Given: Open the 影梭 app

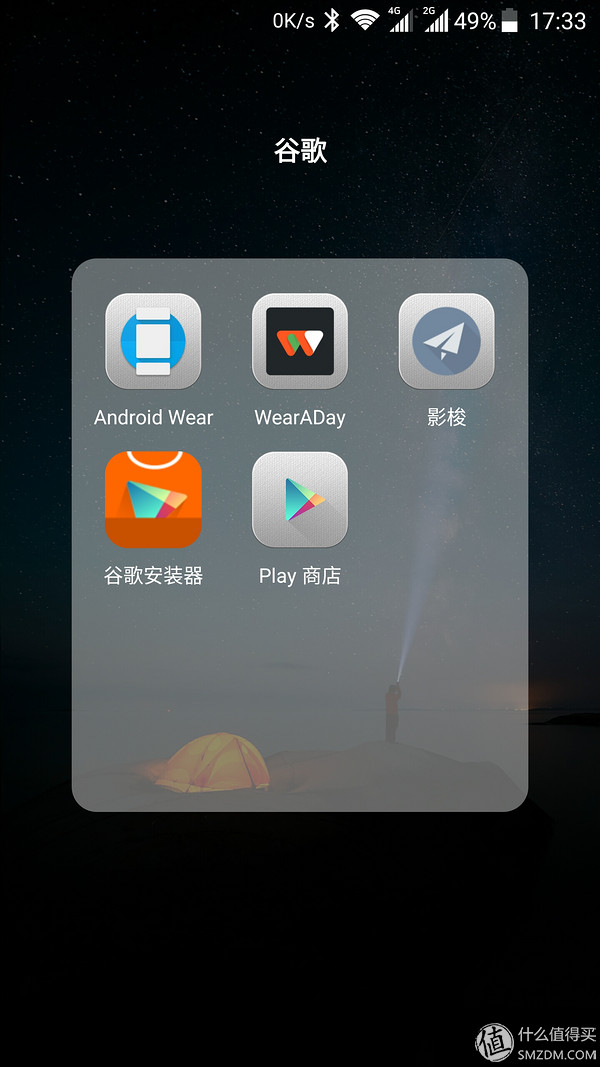Looking at the screenshot, I should [446, 342].
